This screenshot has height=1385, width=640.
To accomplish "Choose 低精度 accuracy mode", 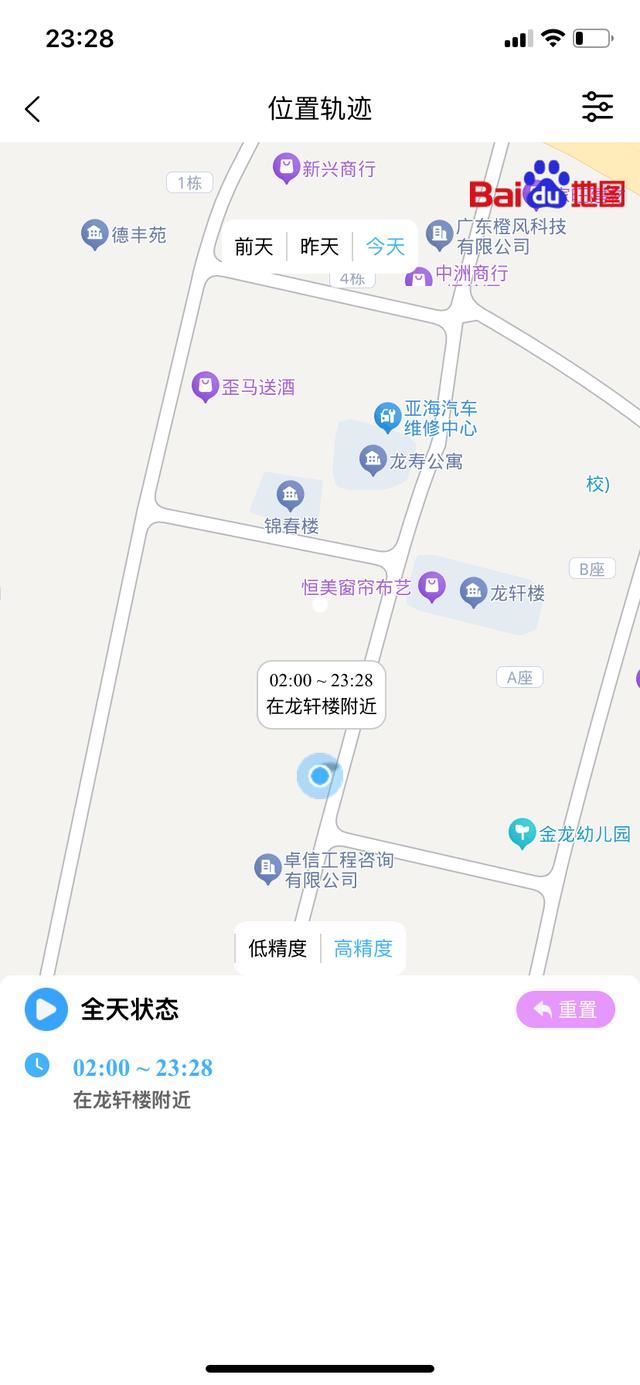I will 278,948.
